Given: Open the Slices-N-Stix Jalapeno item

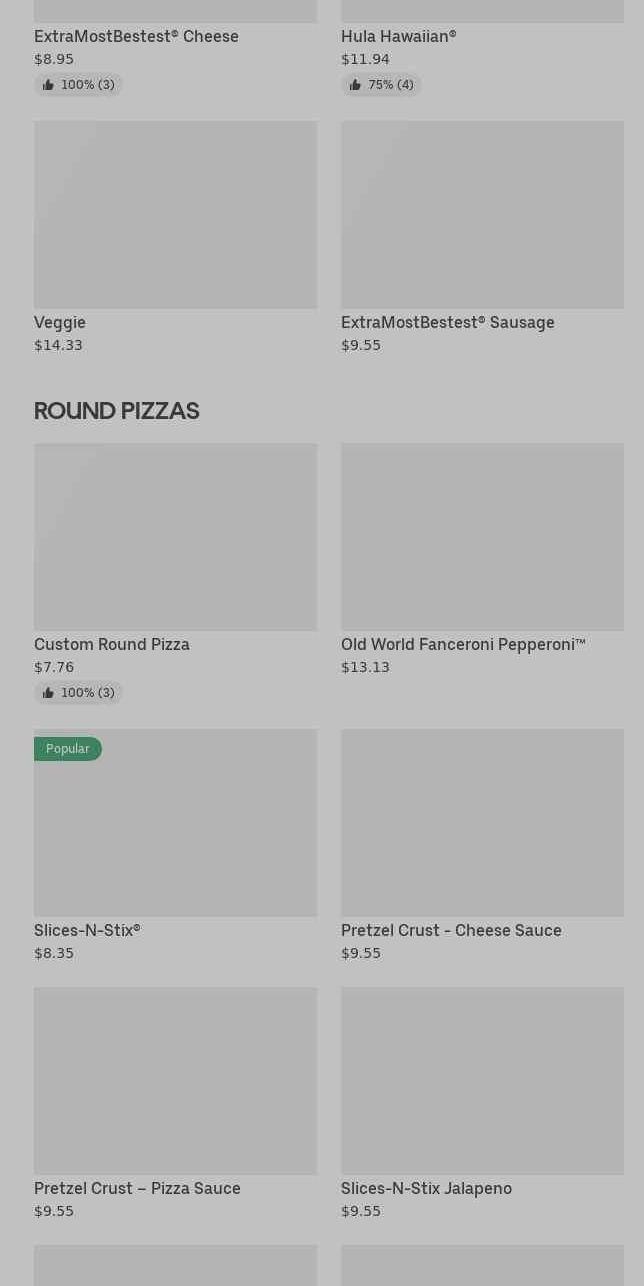Looking at the screenshot, I should [x=482, y=1104].
